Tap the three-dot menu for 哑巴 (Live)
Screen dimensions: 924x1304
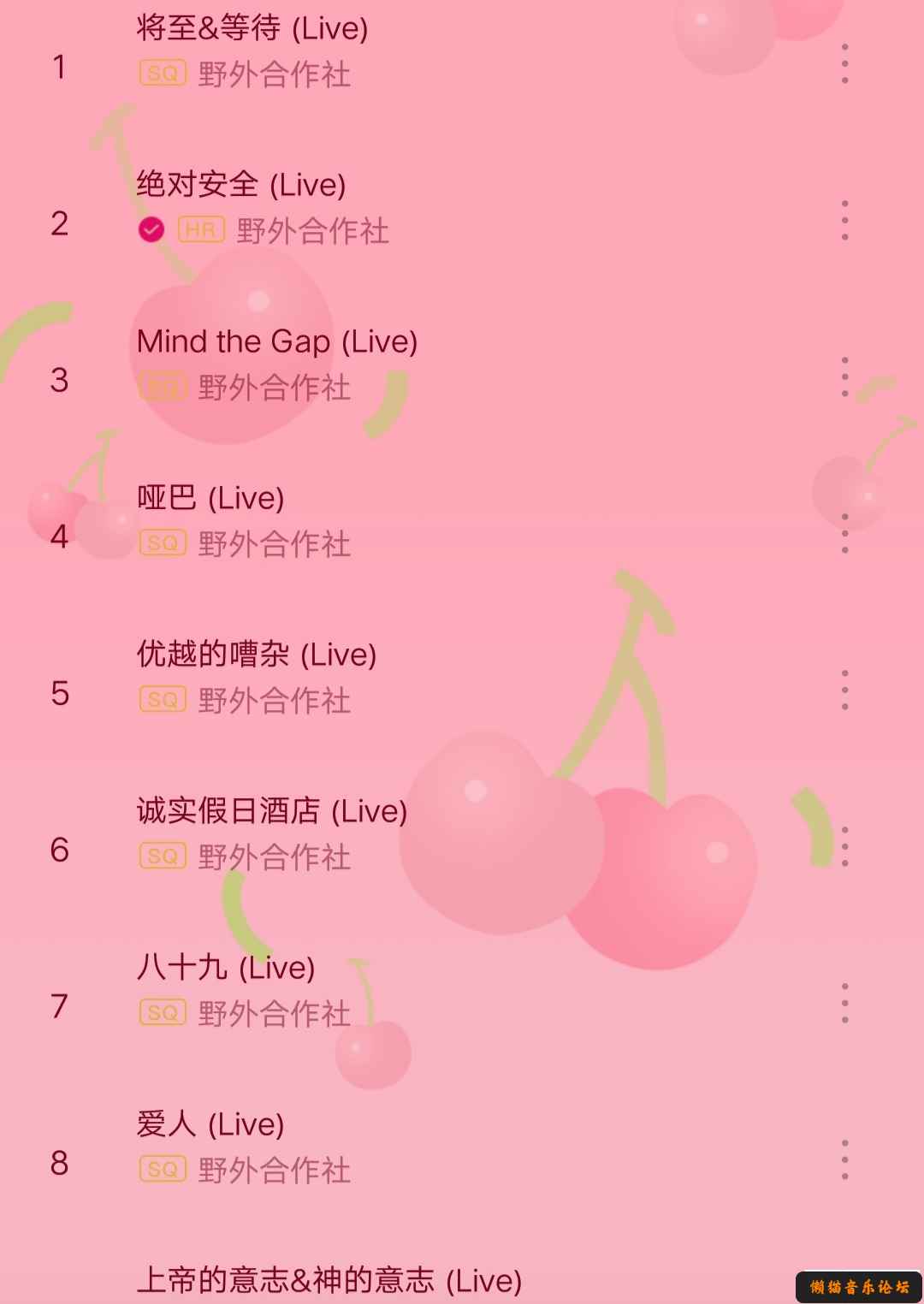[x=844, y=534]
